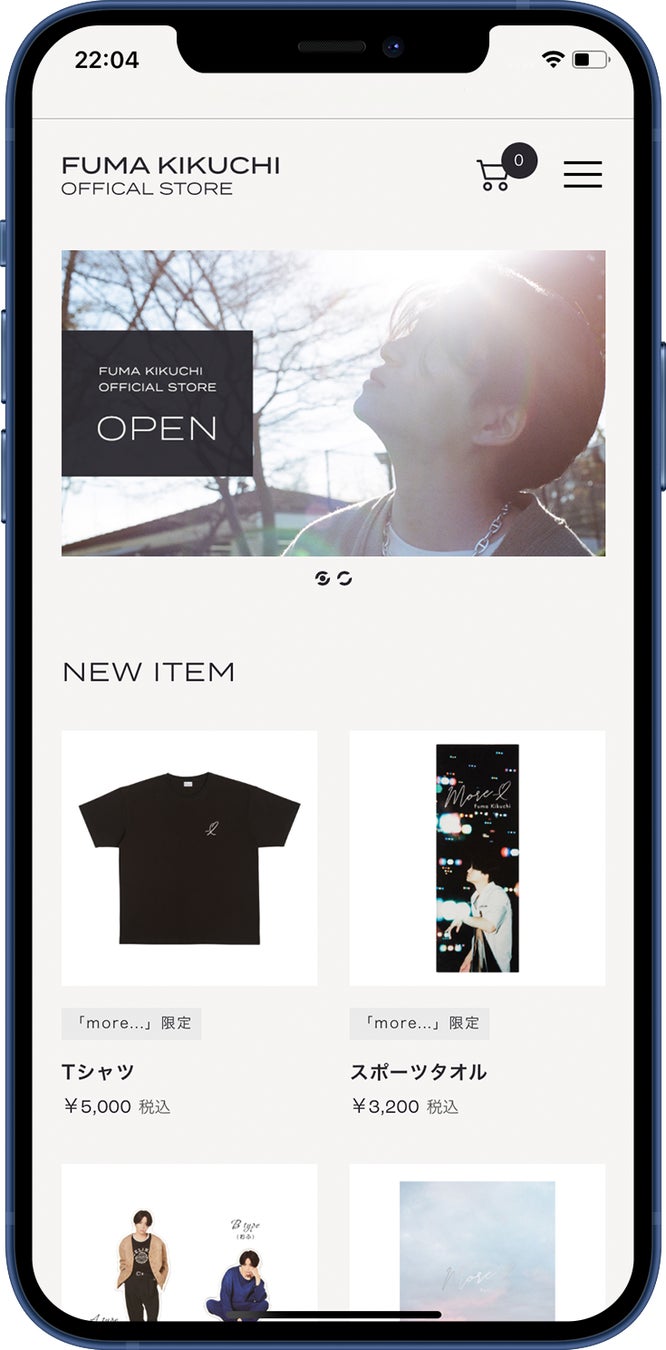The image size is (666, 1350).
Task: Go to the FUMA KIKUCHI OFFICAL STORE home
Action: (x=170, y=175)
